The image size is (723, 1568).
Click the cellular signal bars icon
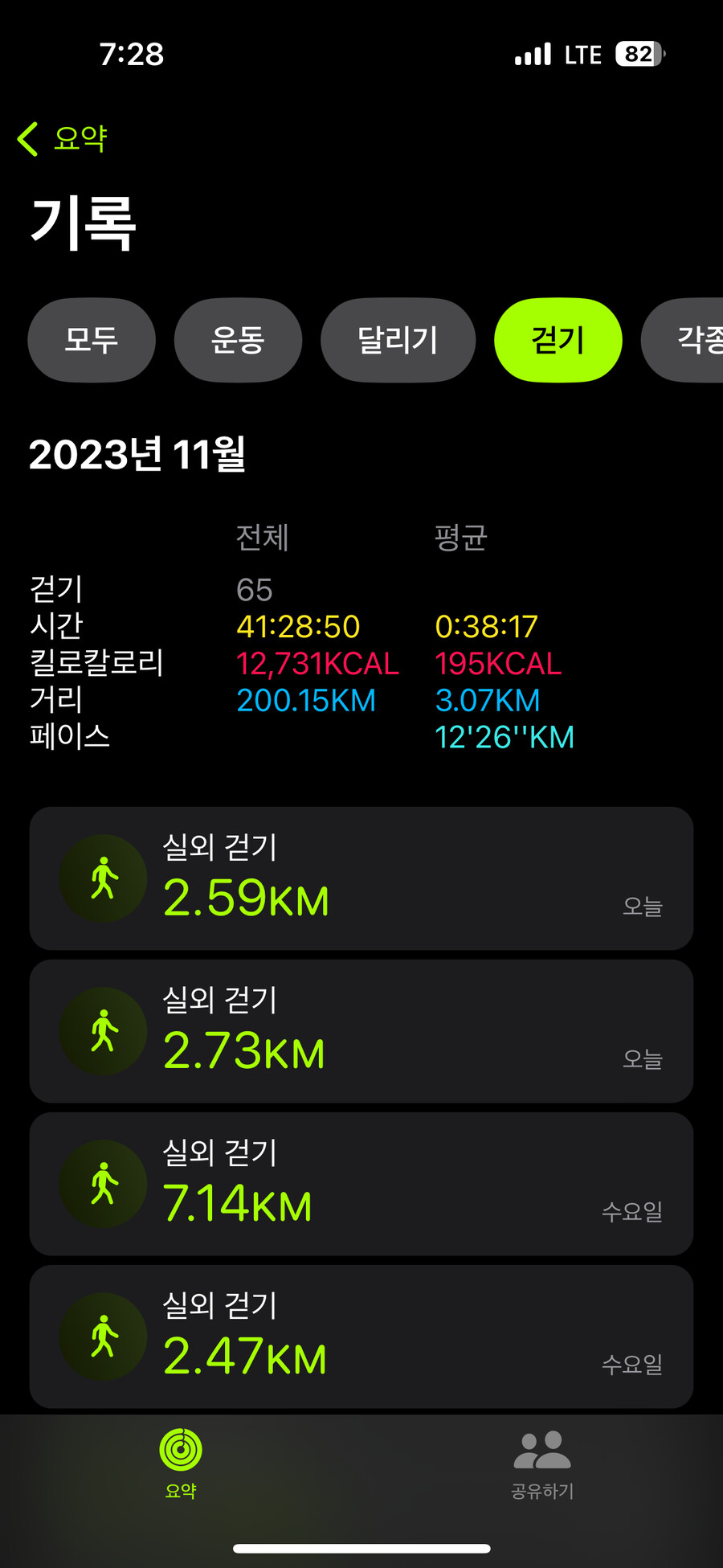(x=533, y=52)
